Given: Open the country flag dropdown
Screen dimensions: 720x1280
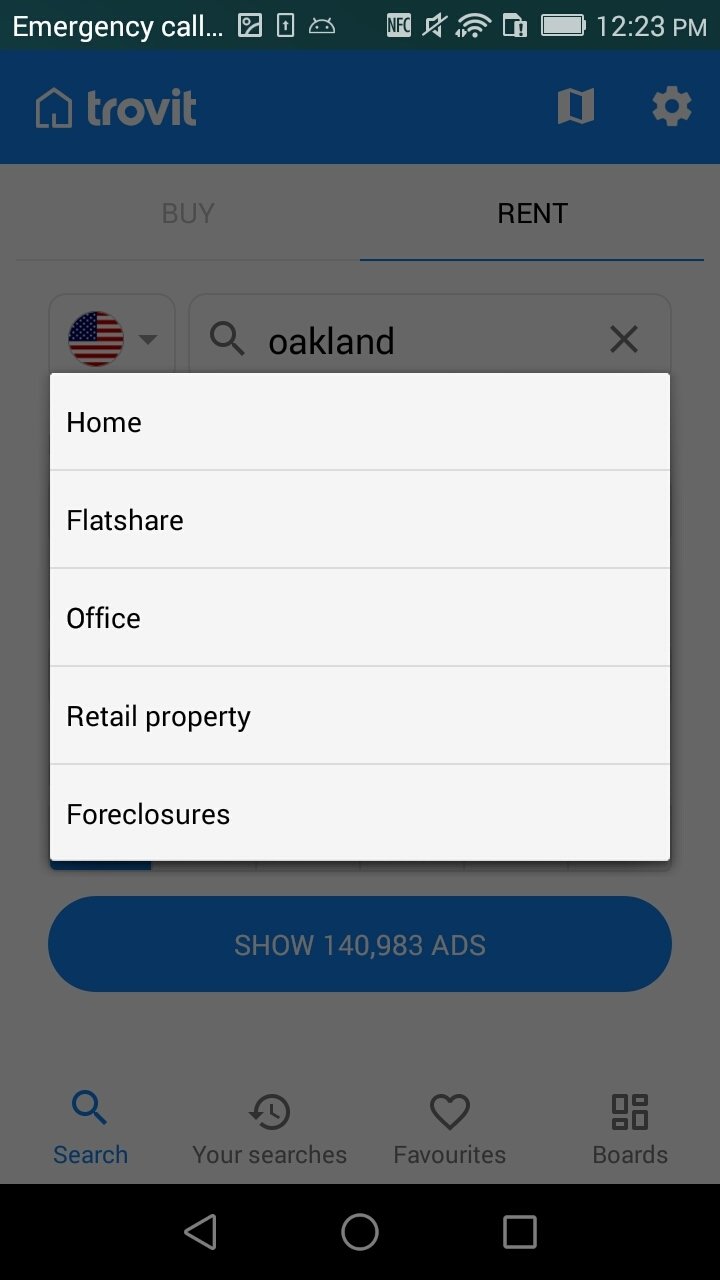Looking at the screenshot, I should point(112,340).
